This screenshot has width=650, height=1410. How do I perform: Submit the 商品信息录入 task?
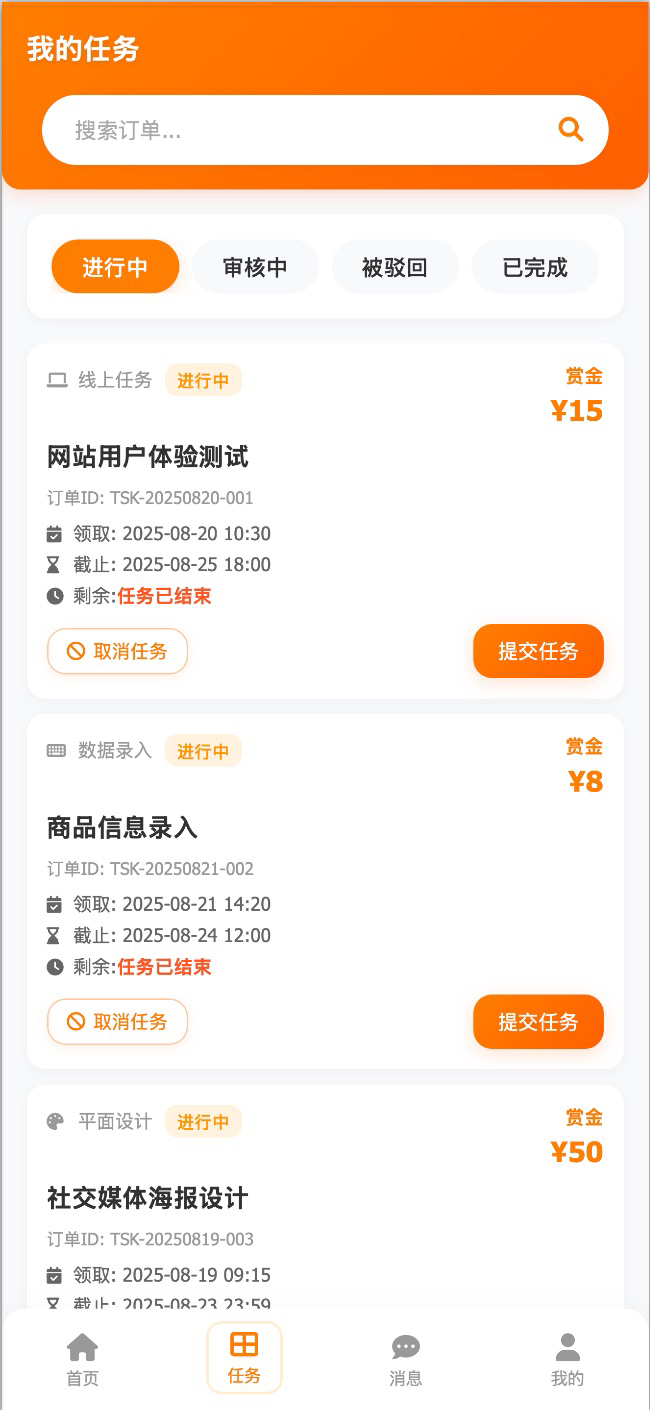(538, 1022)
